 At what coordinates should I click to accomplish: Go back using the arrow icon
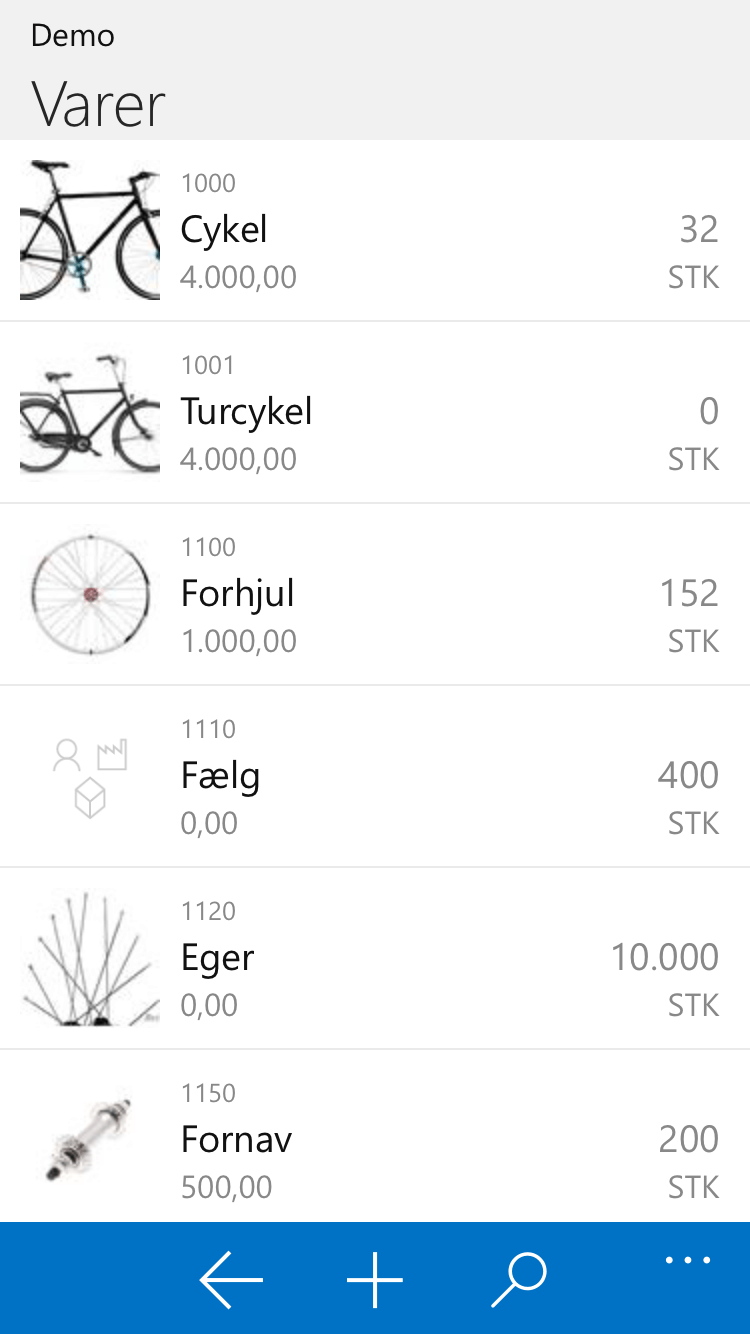coord(231,1279)
